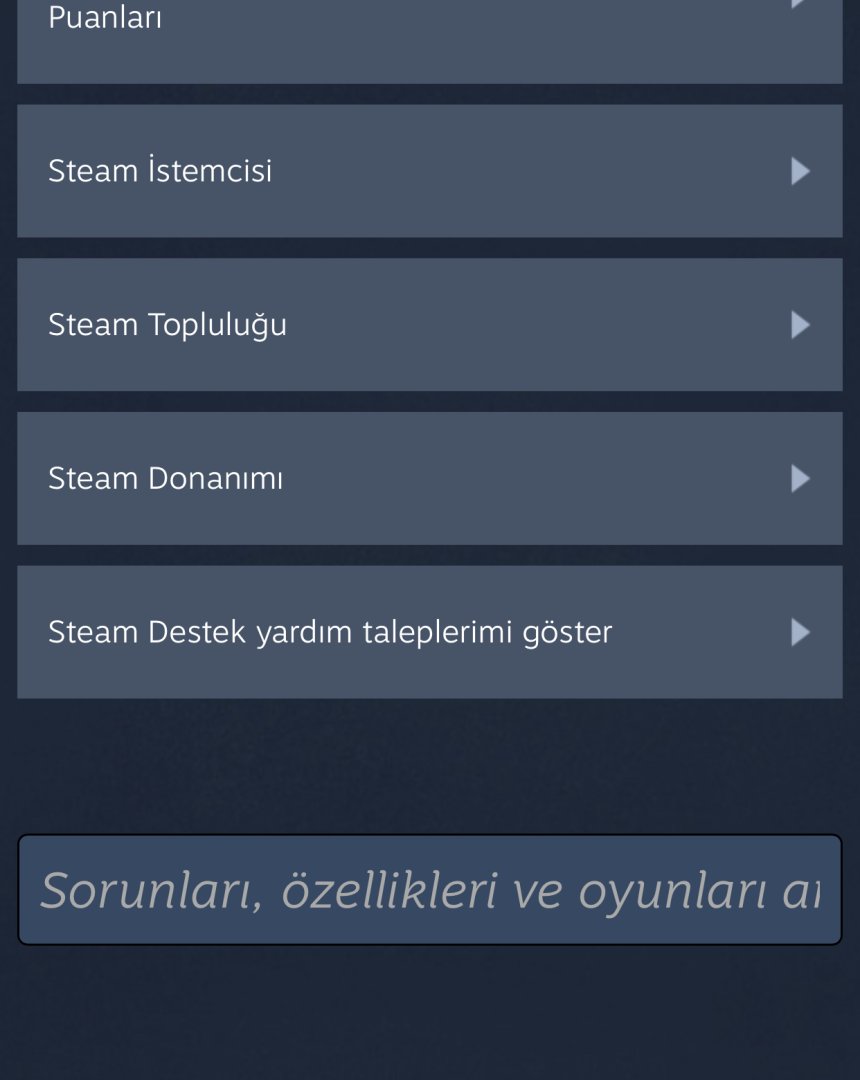860x1080 pixels.
Task: Tap the Sorunları, özellikleri ve oyunları search field
Action: click(x=429, y=890)
